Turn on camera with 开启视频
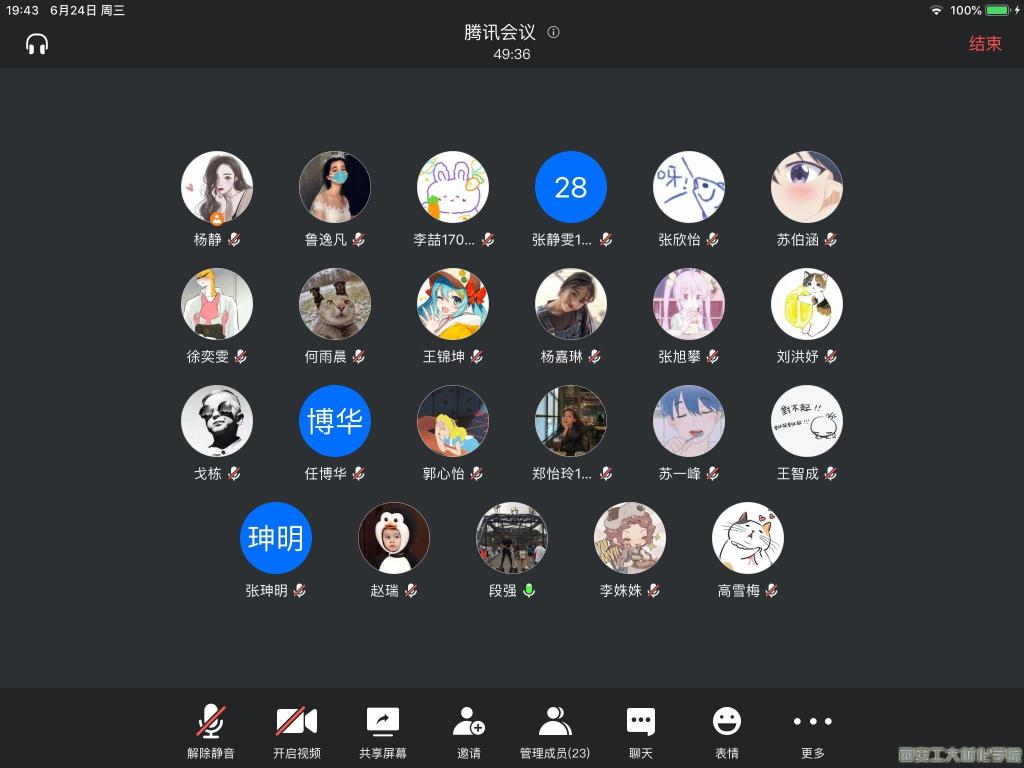1024x768 pixels. (x=297, y=730)
